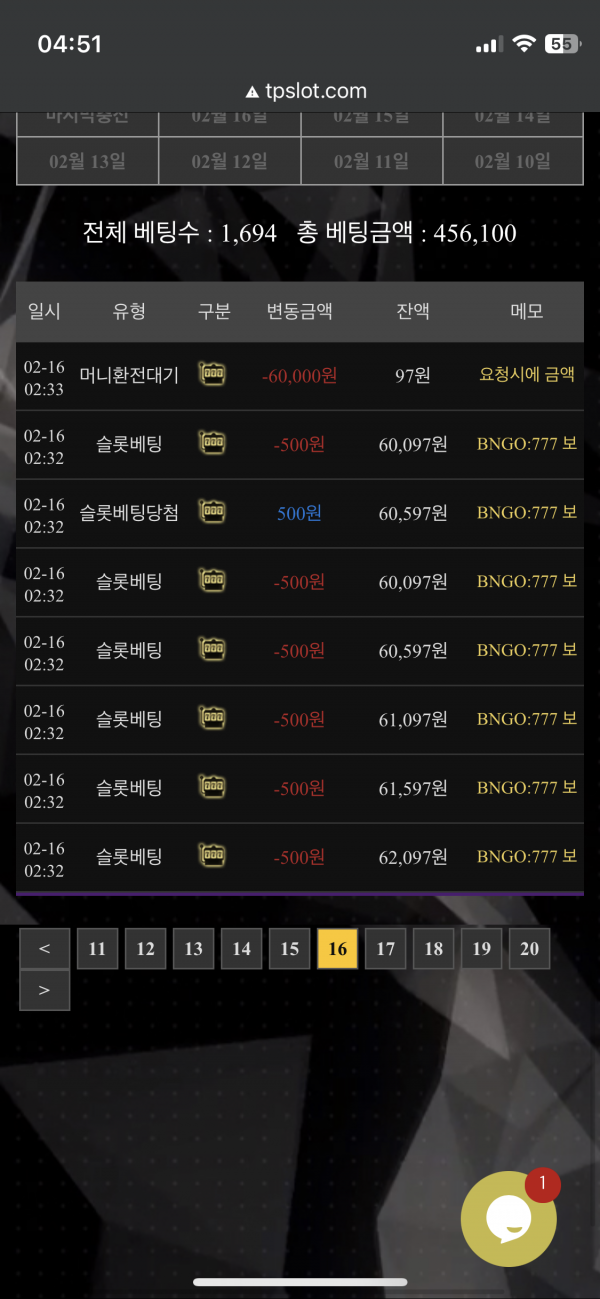The height and width of the screenshot is (1299, 600).
Task: Open page 12 of betting history
Action: (x=145, y=949)
